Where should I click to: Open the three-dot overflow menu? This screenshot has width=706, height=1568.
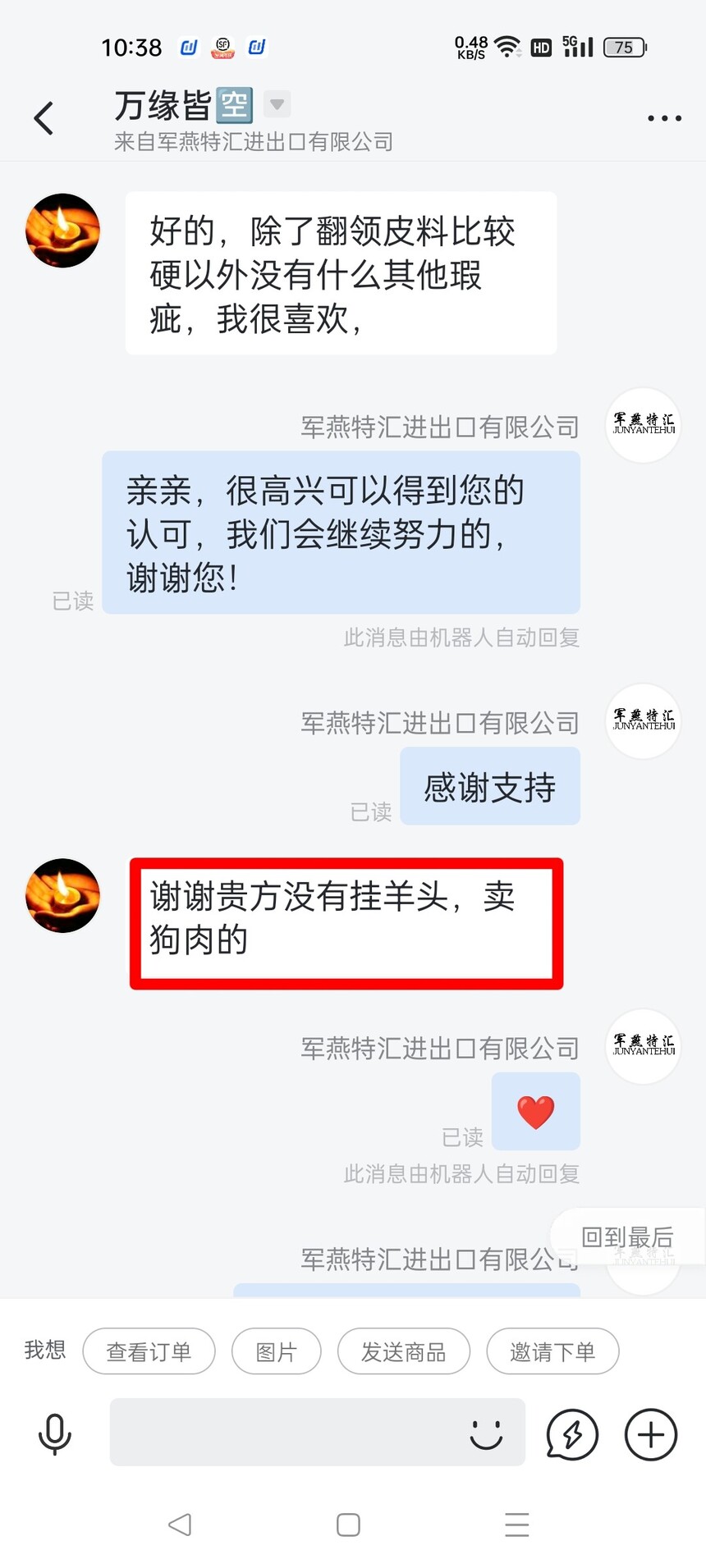[x=664, y=118]
